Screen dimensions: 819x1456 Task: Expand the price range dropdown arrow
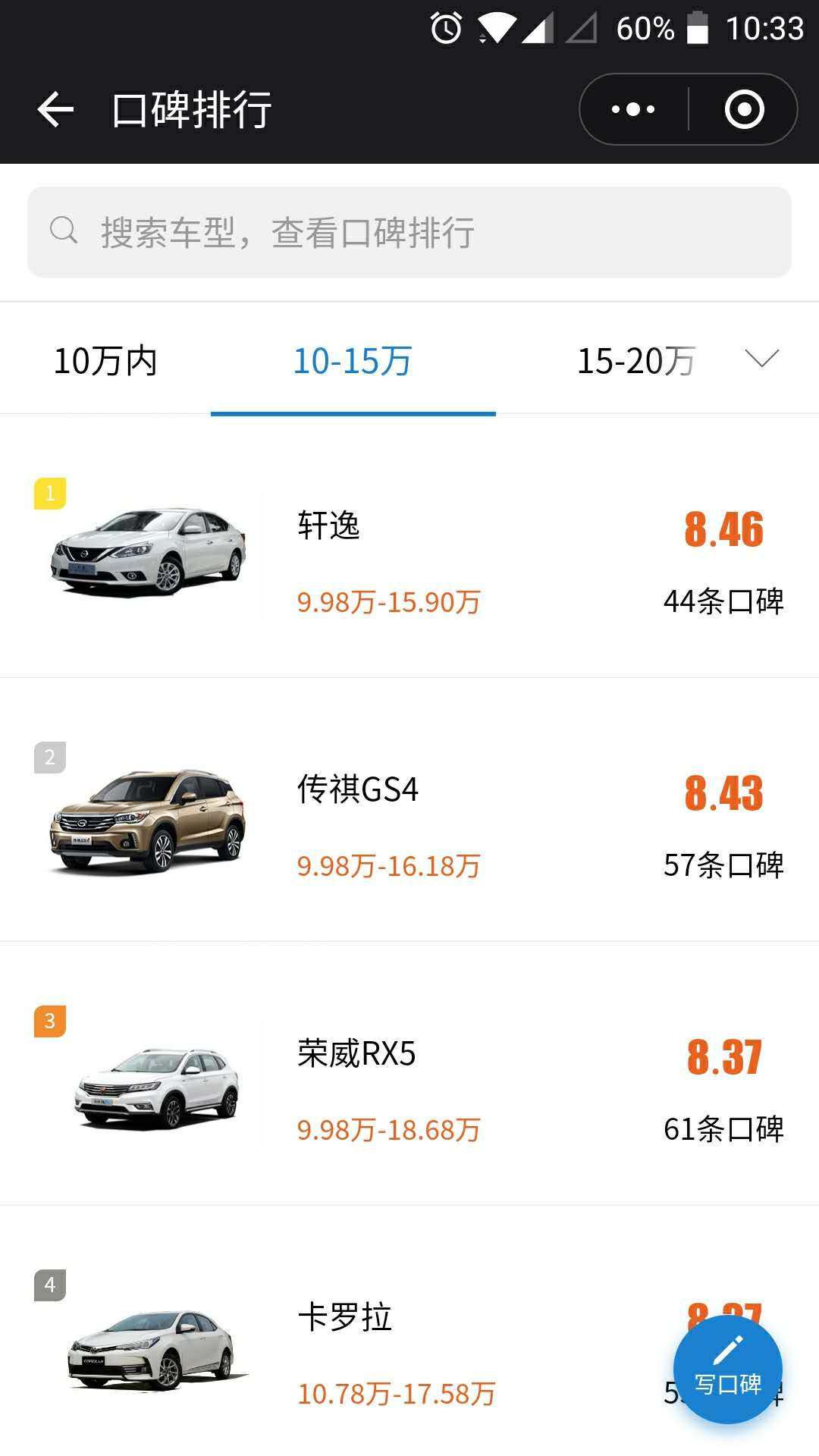(x=762, y=359)
